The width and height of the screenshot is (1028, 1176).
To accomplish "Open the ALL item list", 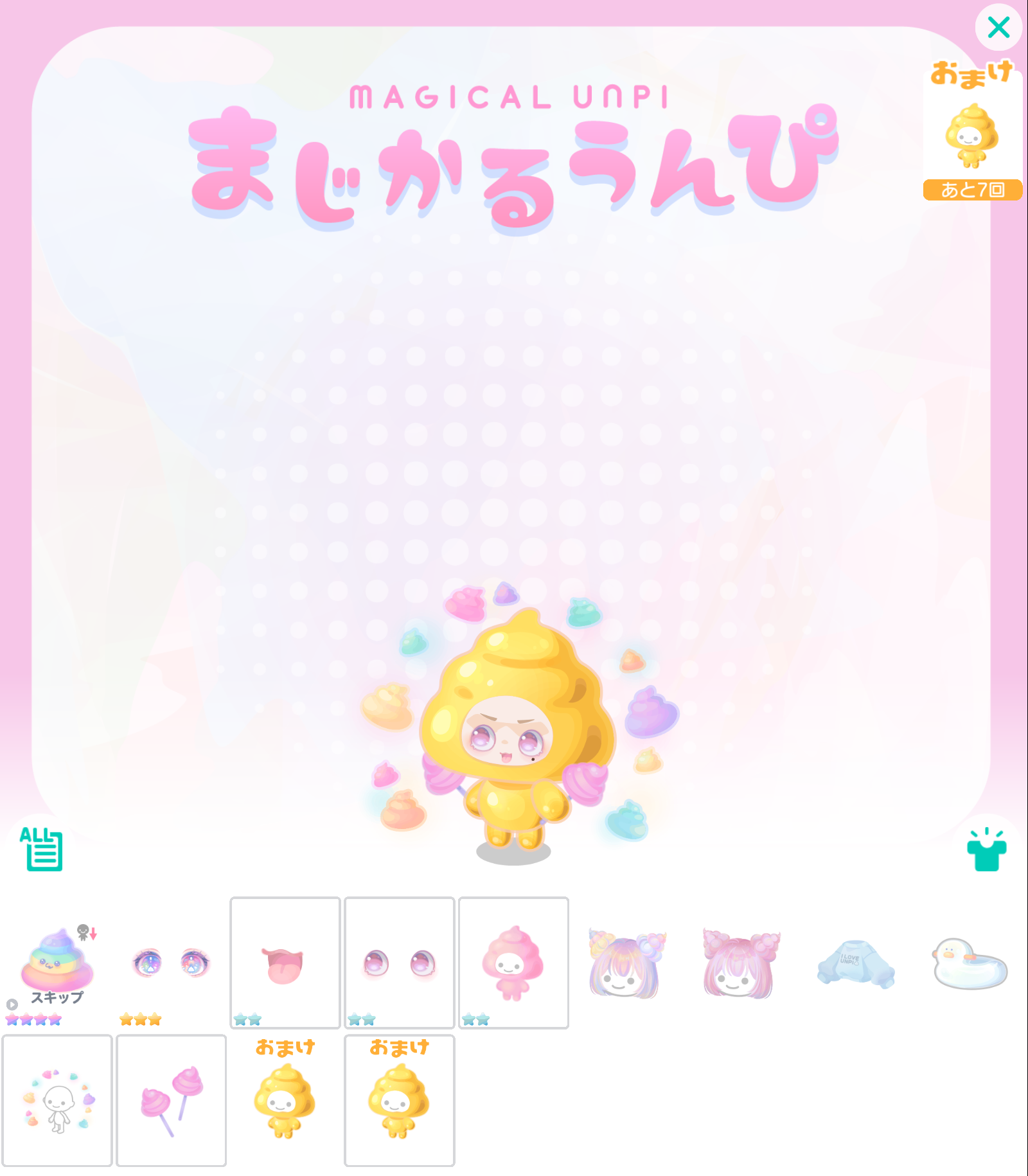I will [42, 848].
